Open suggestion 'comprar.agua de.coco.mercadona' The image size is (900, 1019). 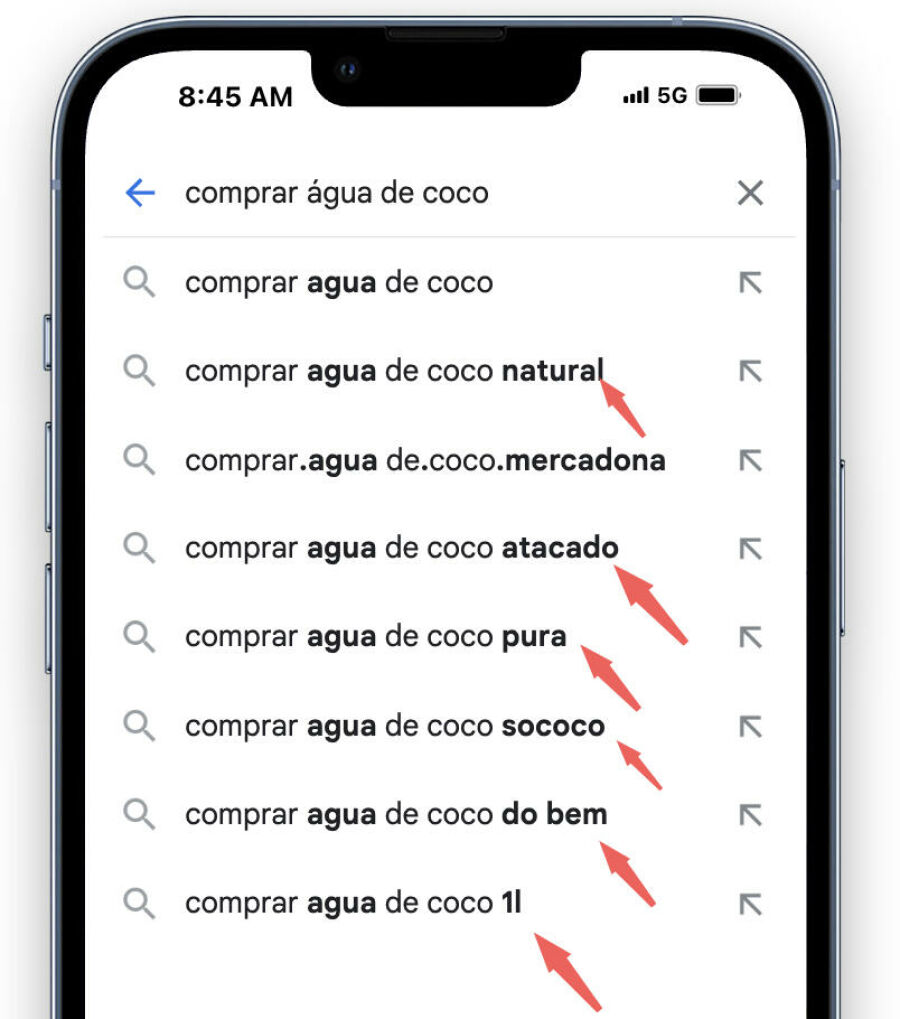coord(424,461)
